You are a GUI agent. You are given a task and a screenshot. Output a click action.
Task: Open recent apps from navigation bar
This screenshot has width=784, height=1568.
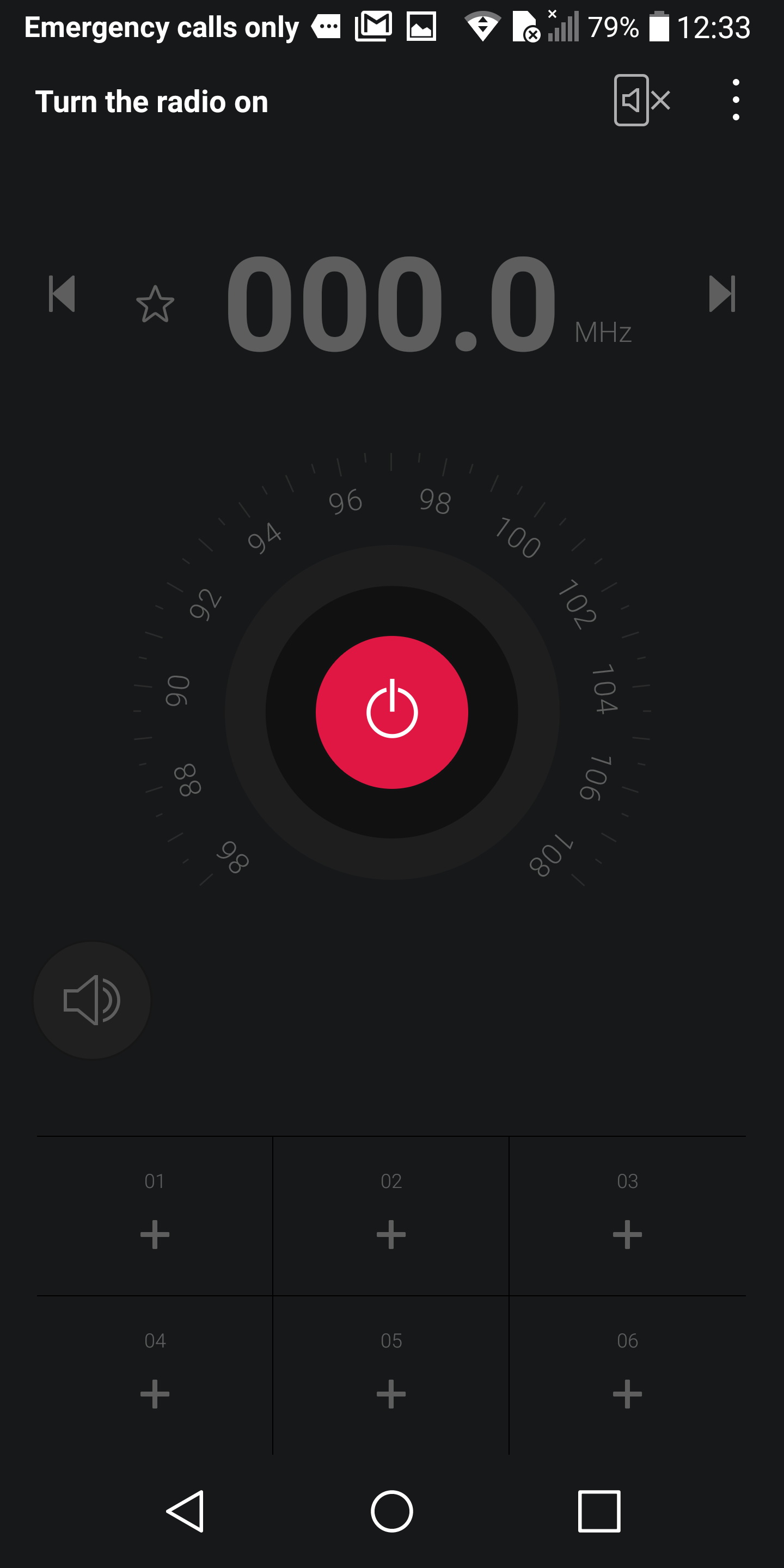pyautogui.click(x=599, y=1511)
